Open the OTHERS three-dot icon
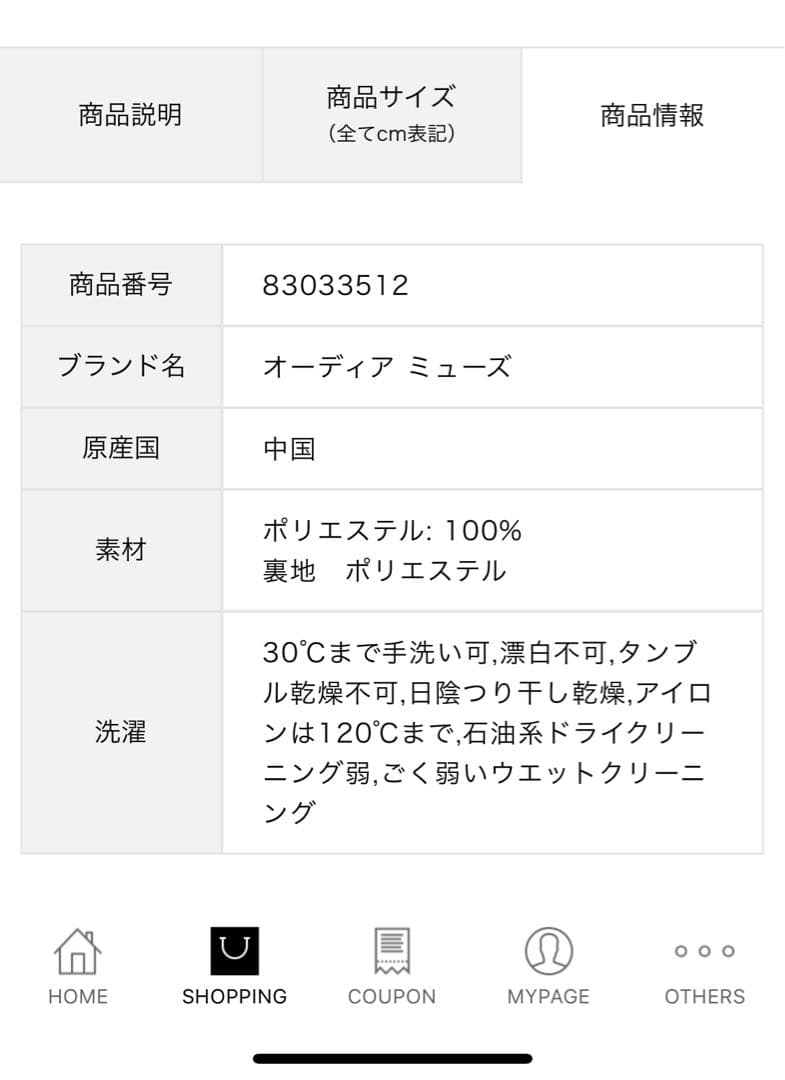Viewport: 785px width, 1080px height. pyautogui.click(x=704, y=951)
